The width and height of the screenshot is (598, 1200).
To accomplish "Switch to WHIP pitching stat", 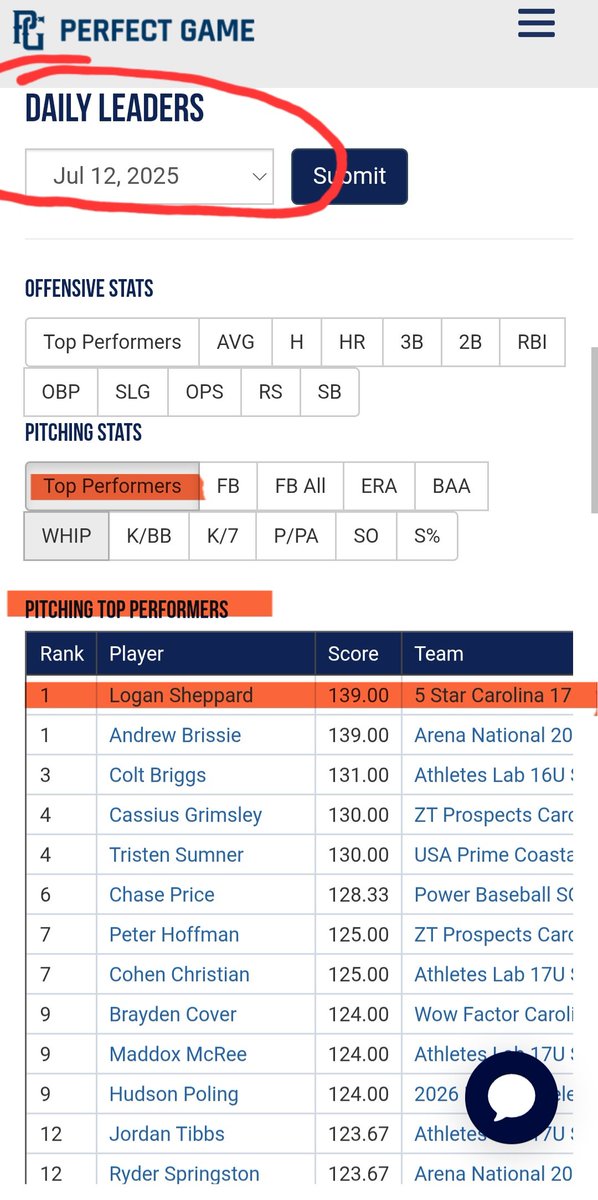I will click(66, 536).
